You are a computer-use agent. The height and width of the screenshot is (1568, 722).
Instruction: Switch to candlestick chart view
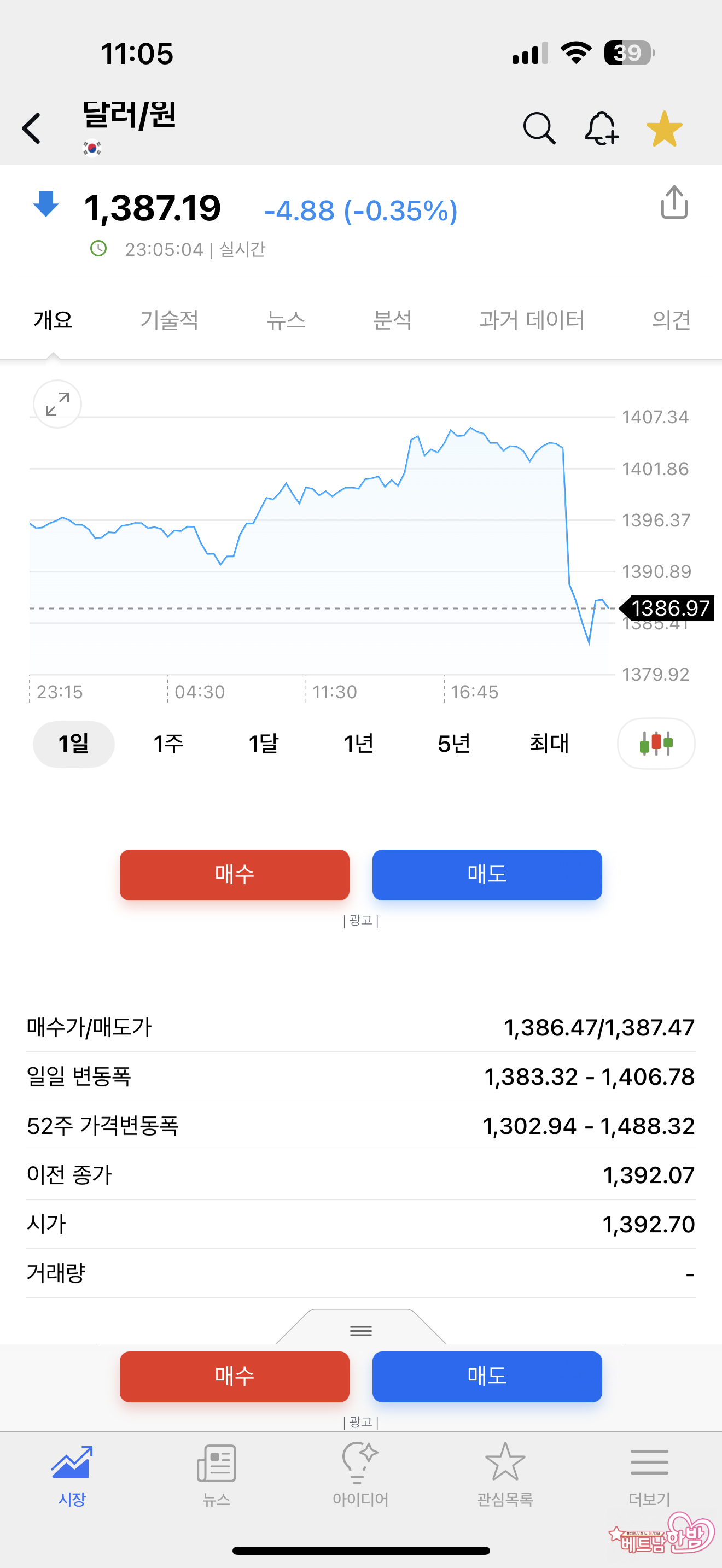click(656, 743)
